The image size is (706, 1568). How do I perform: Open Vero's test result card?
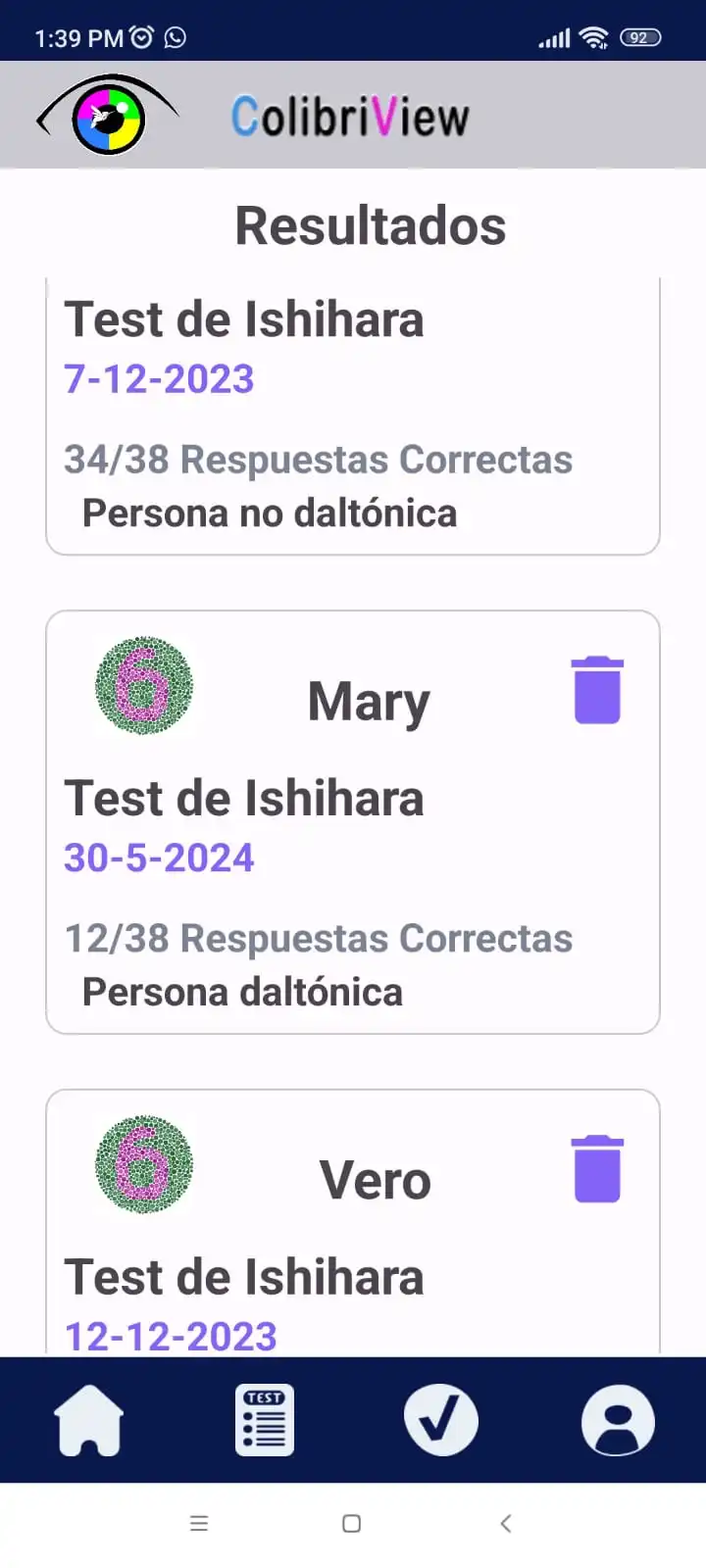tap(353, 1264)
